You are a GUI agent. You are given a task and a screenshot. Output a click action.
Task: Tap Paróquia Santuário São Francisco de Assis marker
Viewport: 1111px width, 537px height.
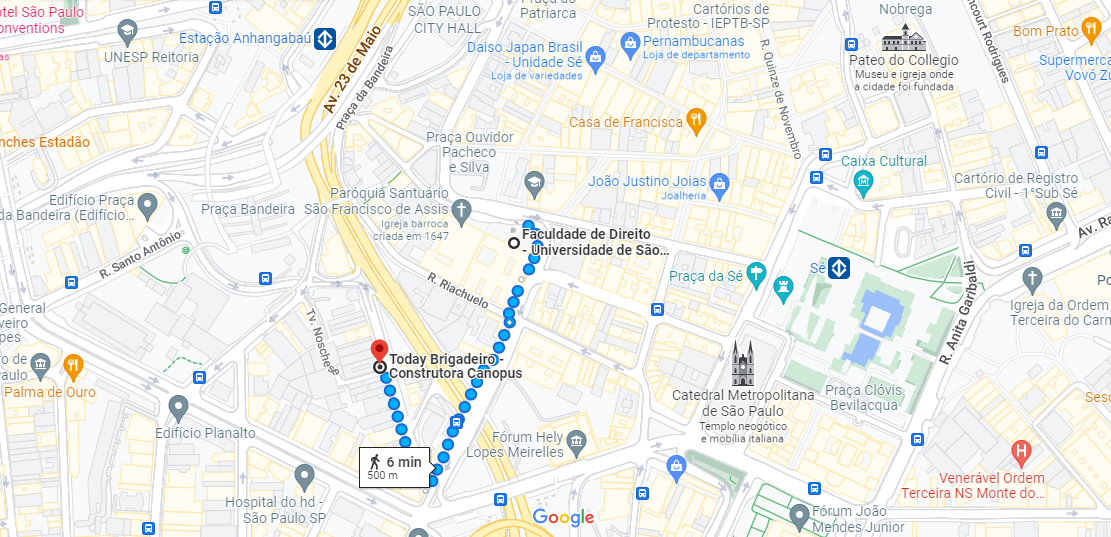pos(460,210)
